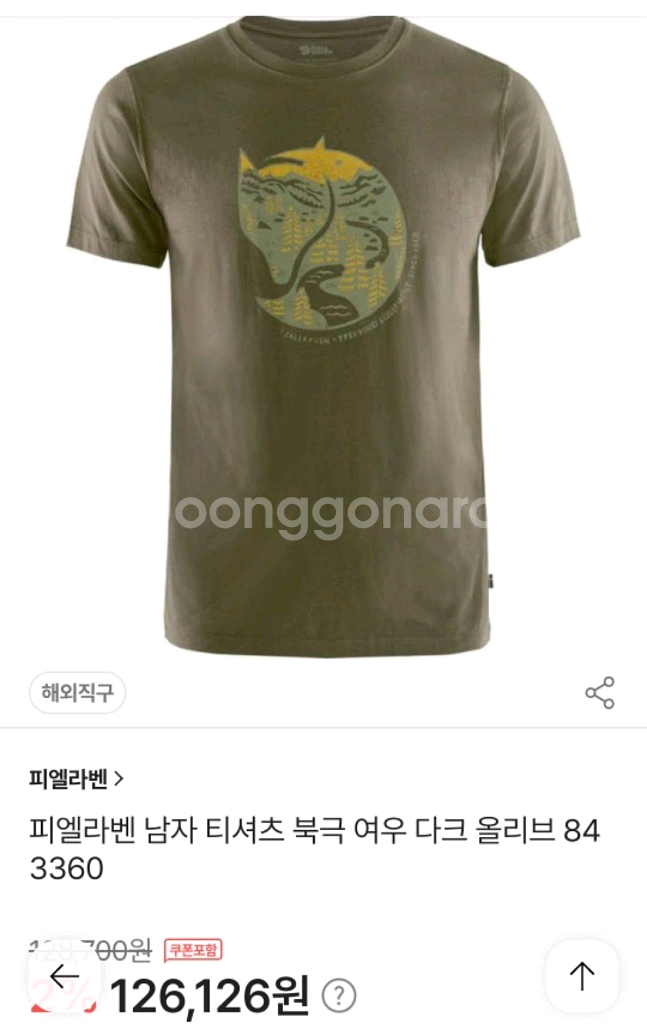Go back with the arrow button
The height and width of the screenshot is (1024, 647).
(x=64, y=977)
